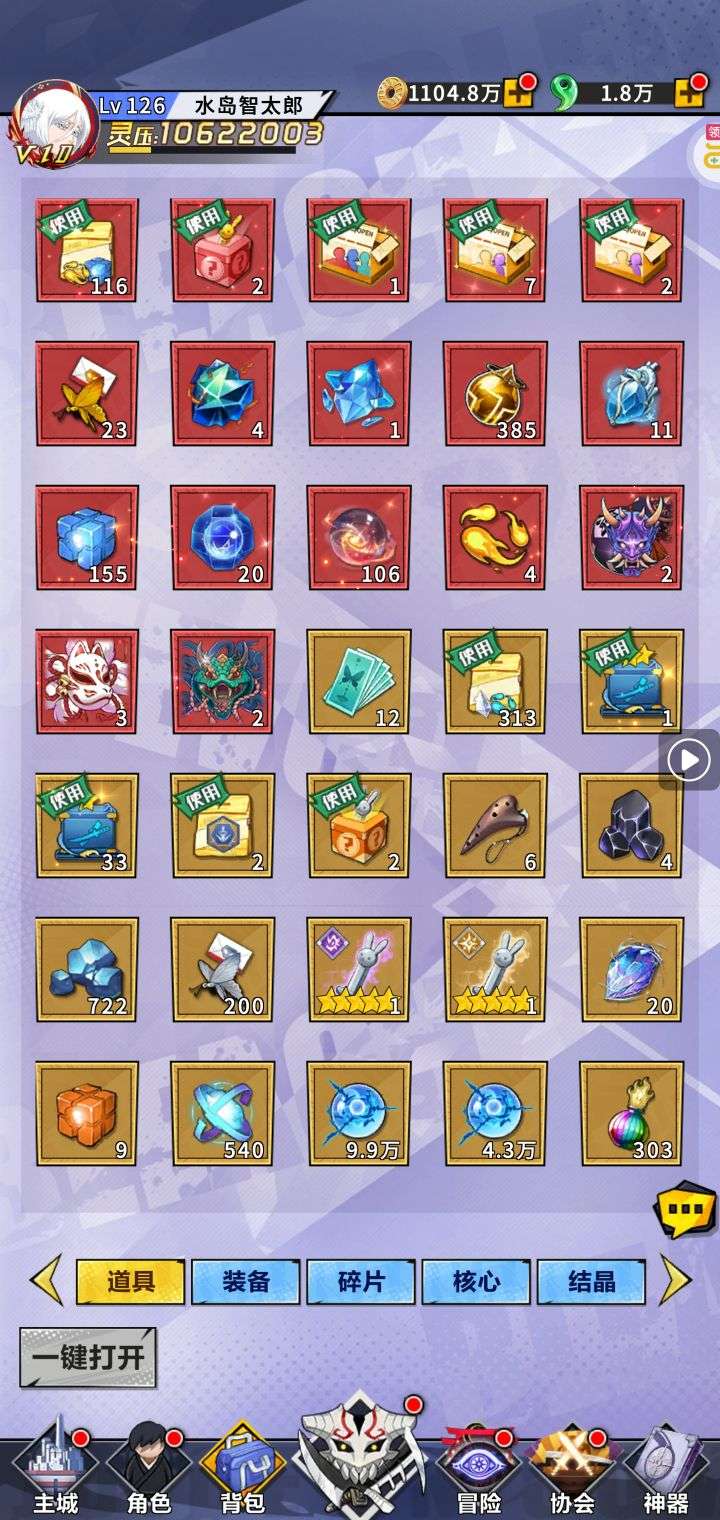This screenshot has height=1520, width=720.
Task: Switch to the 碎片 fragments tab
Action: (x=361, y=1282)
